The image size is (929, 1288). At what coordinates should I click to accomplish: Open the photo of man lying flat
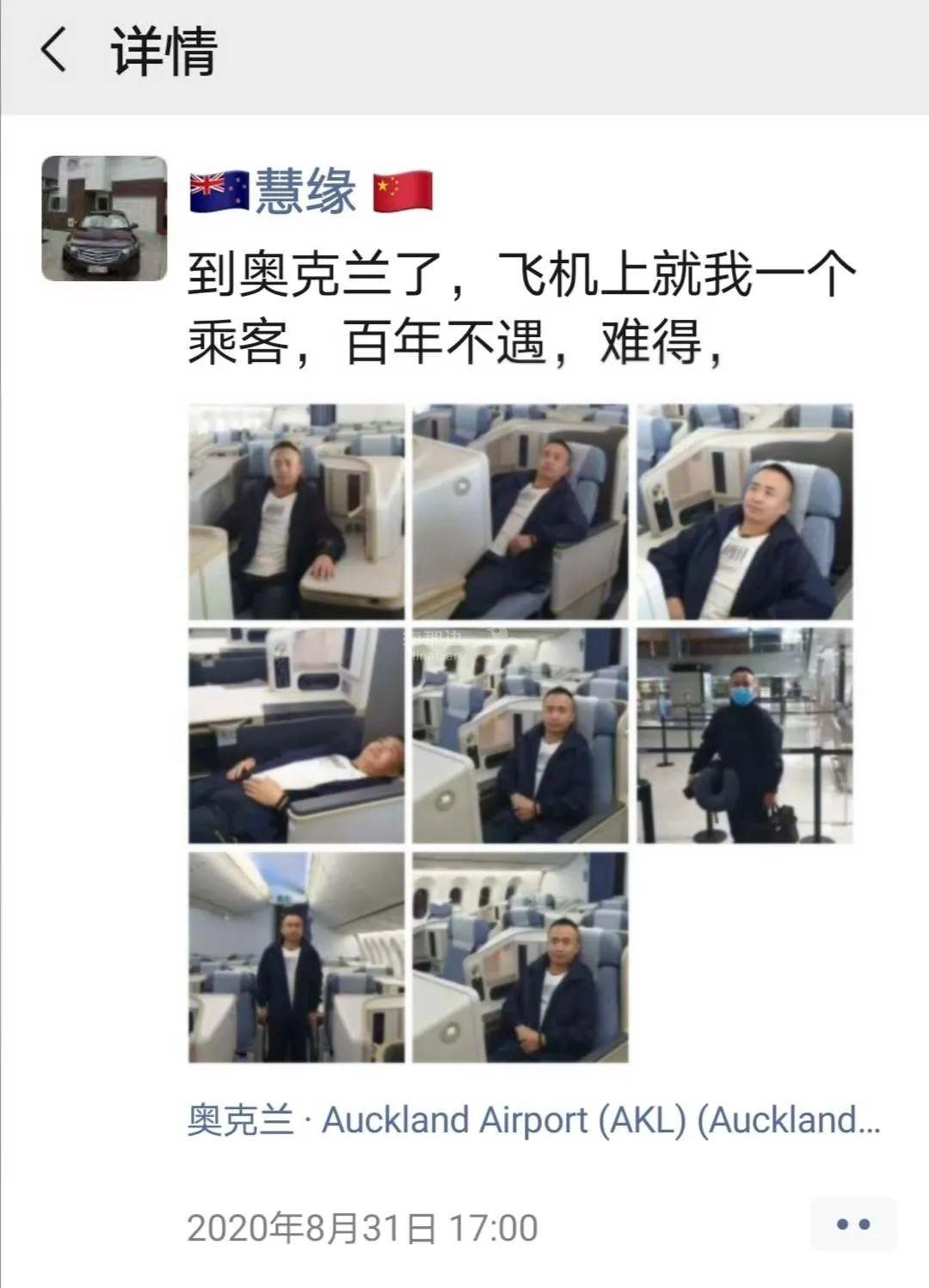click(296, 735)
